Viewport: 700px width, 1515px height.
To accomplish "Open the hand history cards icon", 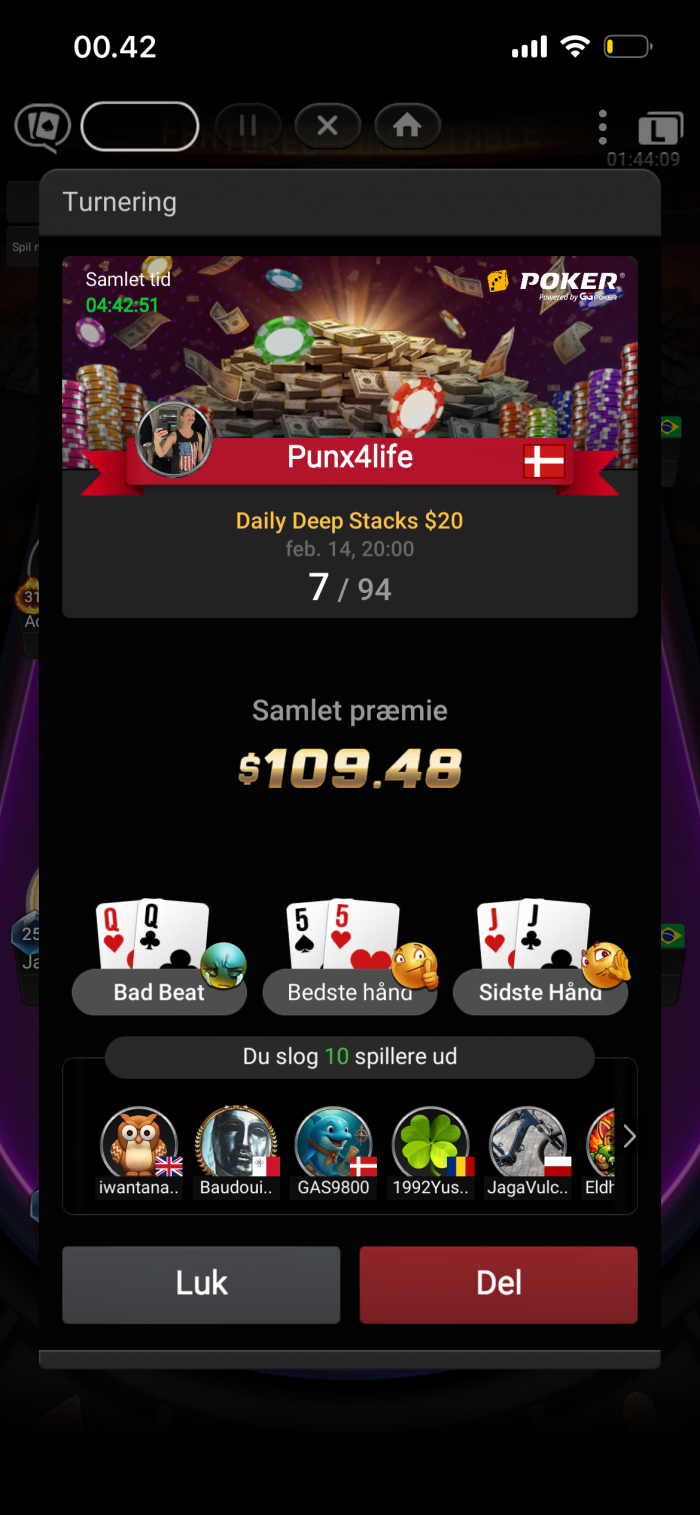I will [x=42, y=127].
